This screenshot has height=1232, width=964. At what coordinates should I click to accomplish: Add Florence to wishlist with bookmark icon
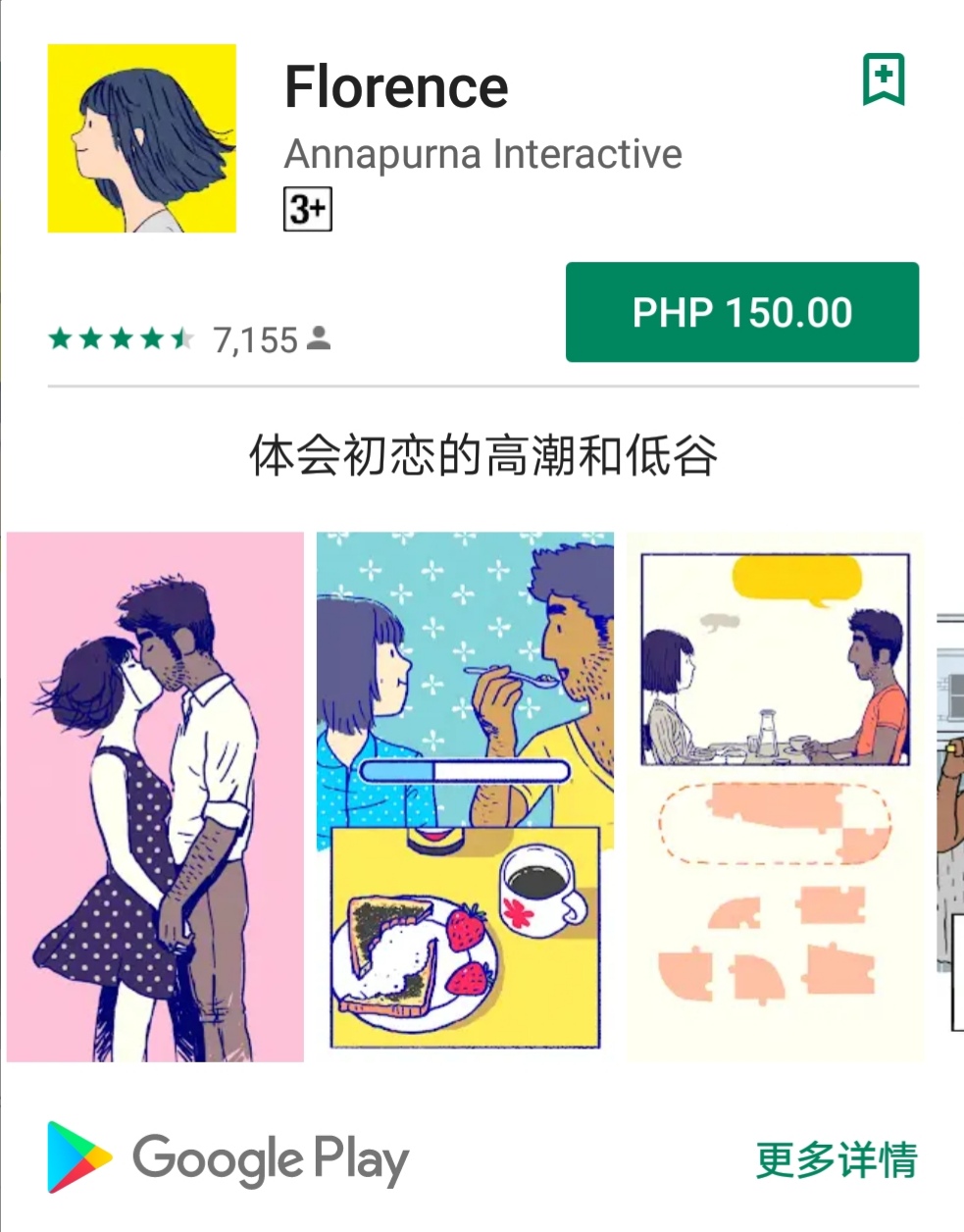883,79
